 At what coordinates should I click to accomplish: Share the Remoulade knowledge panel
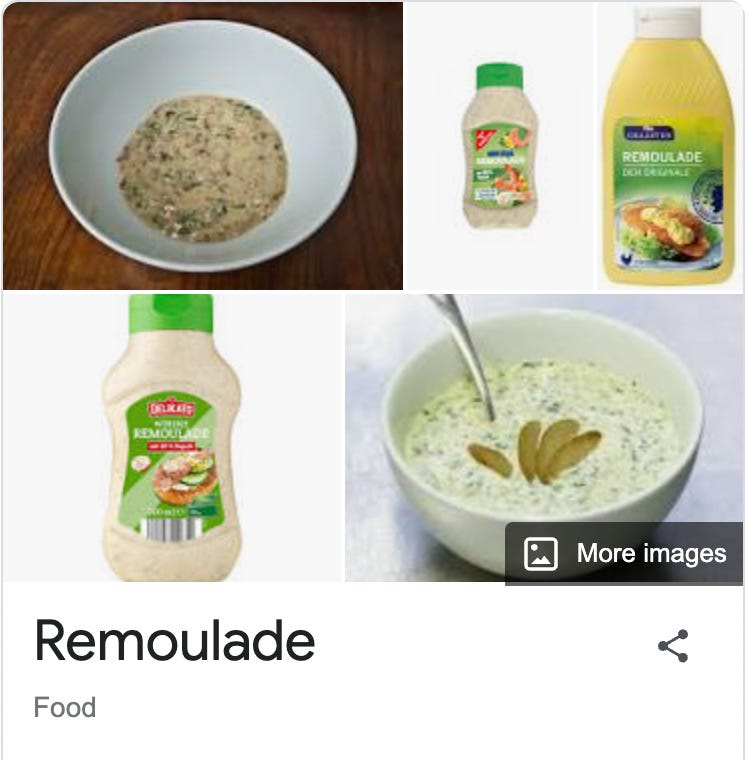(x=673, y=646)
